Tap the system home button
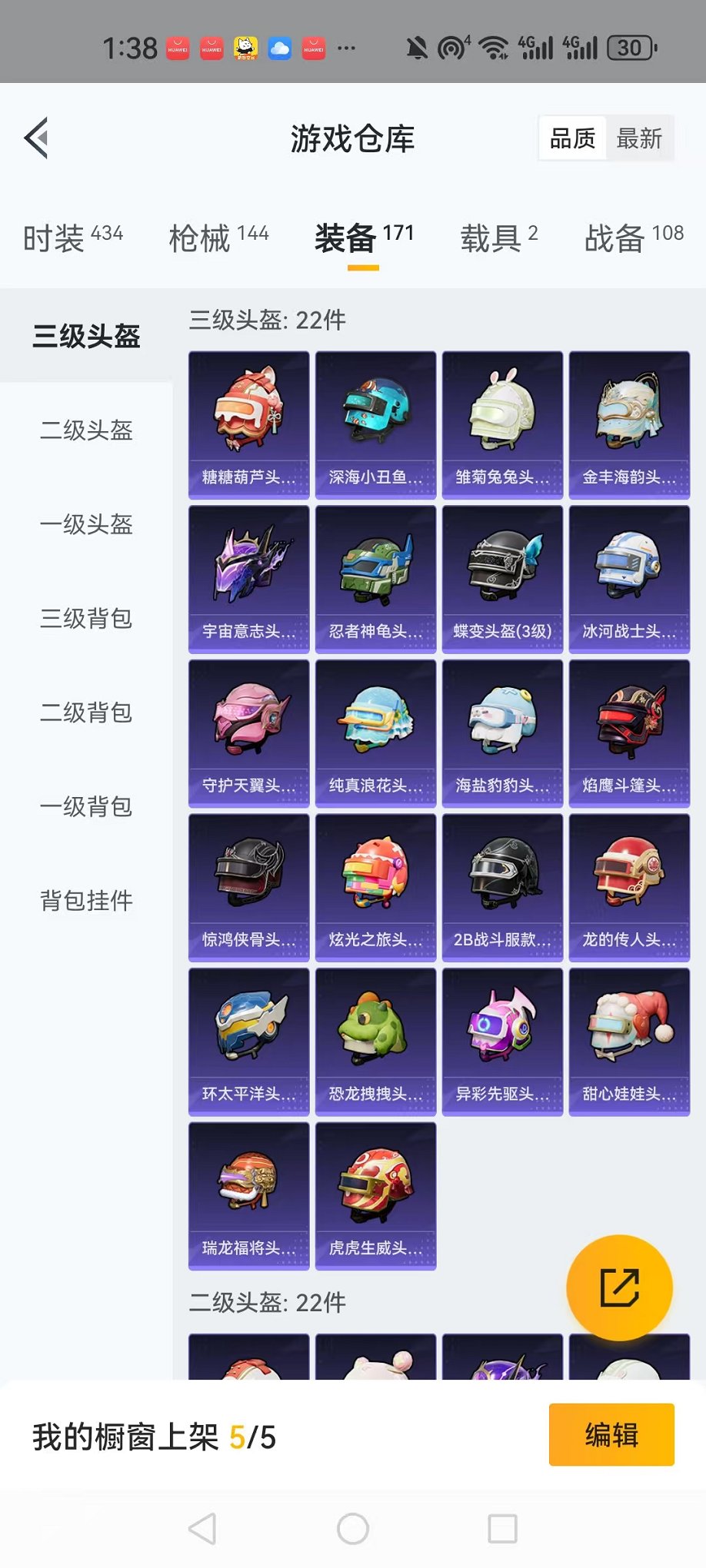The image size is (706, 1568). (x=353, y=1529)
